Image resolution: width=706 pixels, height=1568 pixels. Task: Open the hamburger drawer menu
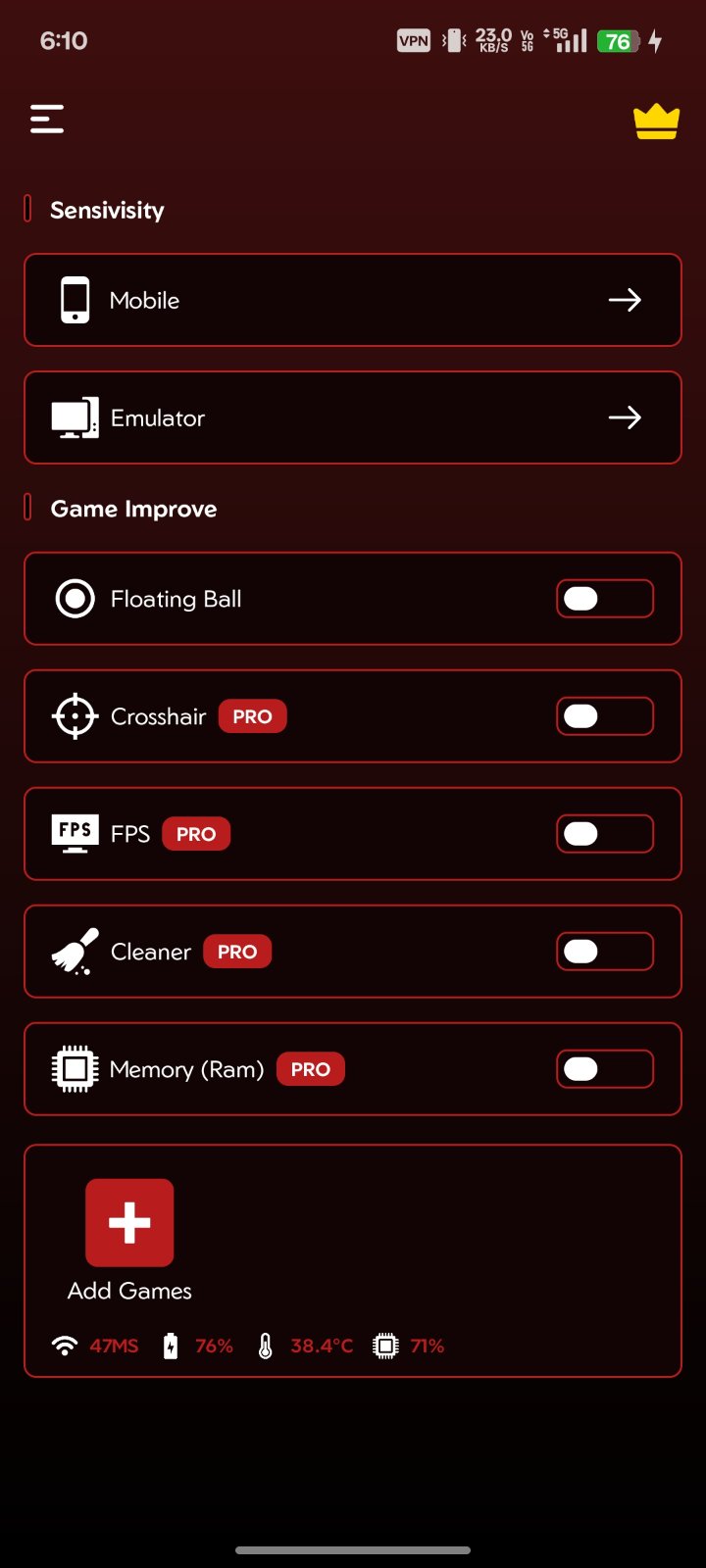(x=47, y=120)
